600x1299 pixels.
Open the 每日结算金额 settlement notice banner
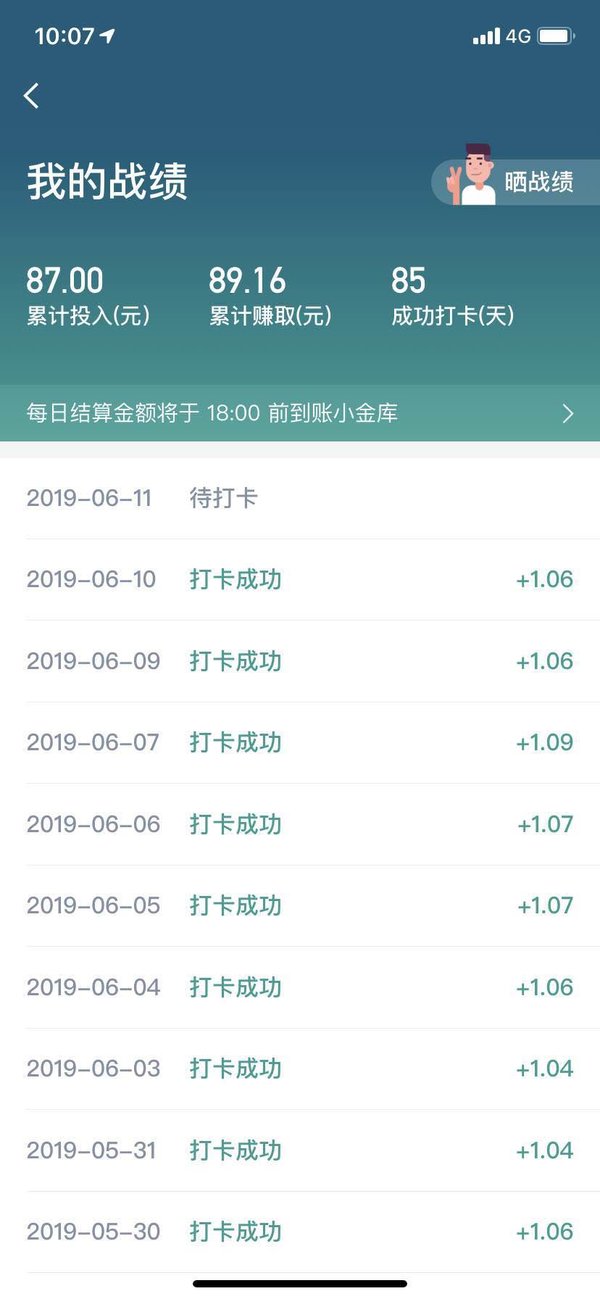pyautogui.click(x=300, y=413)
